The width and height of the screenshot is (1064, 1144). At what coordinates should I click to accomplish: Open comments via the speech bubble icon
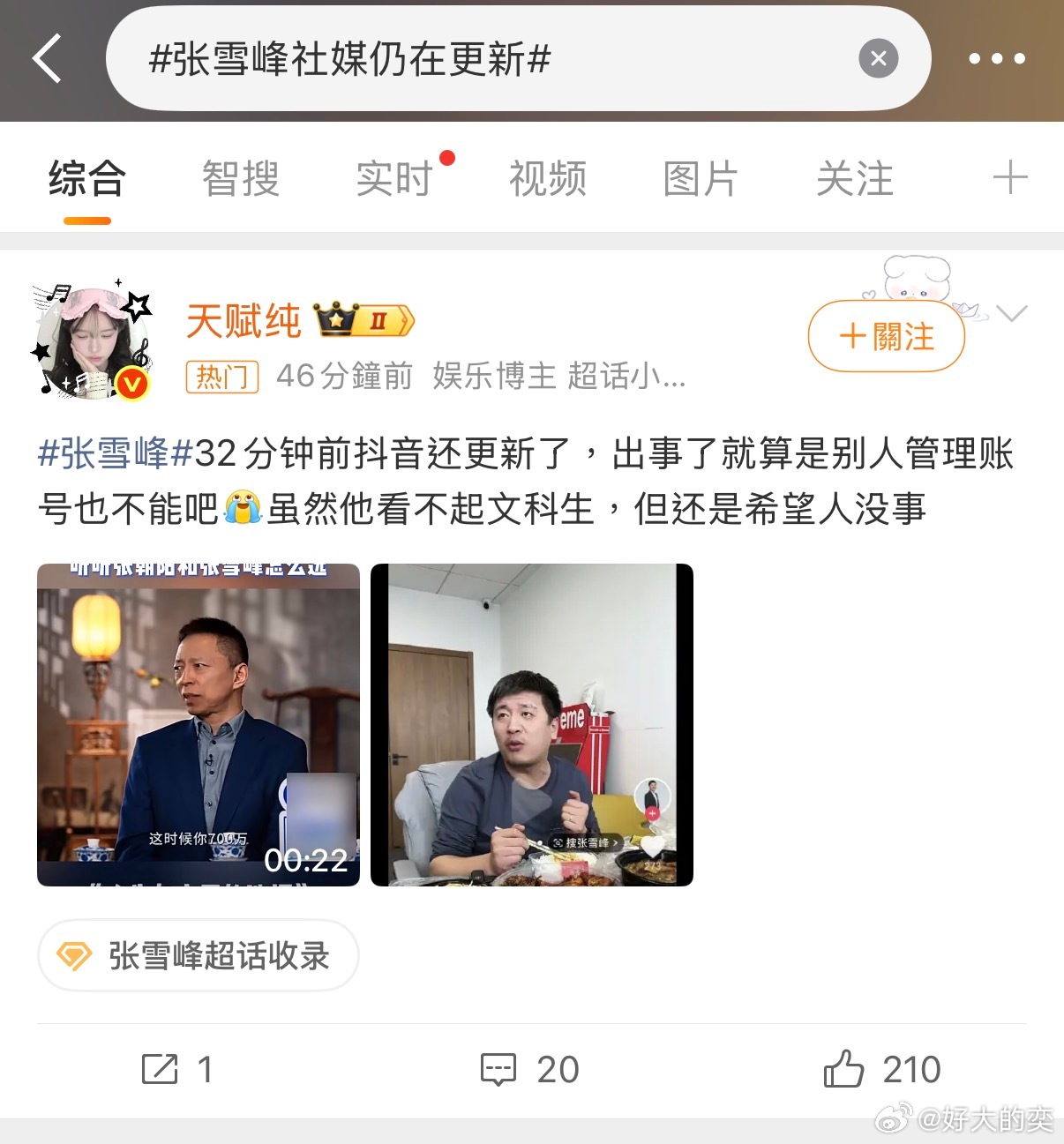(500, 1070)
